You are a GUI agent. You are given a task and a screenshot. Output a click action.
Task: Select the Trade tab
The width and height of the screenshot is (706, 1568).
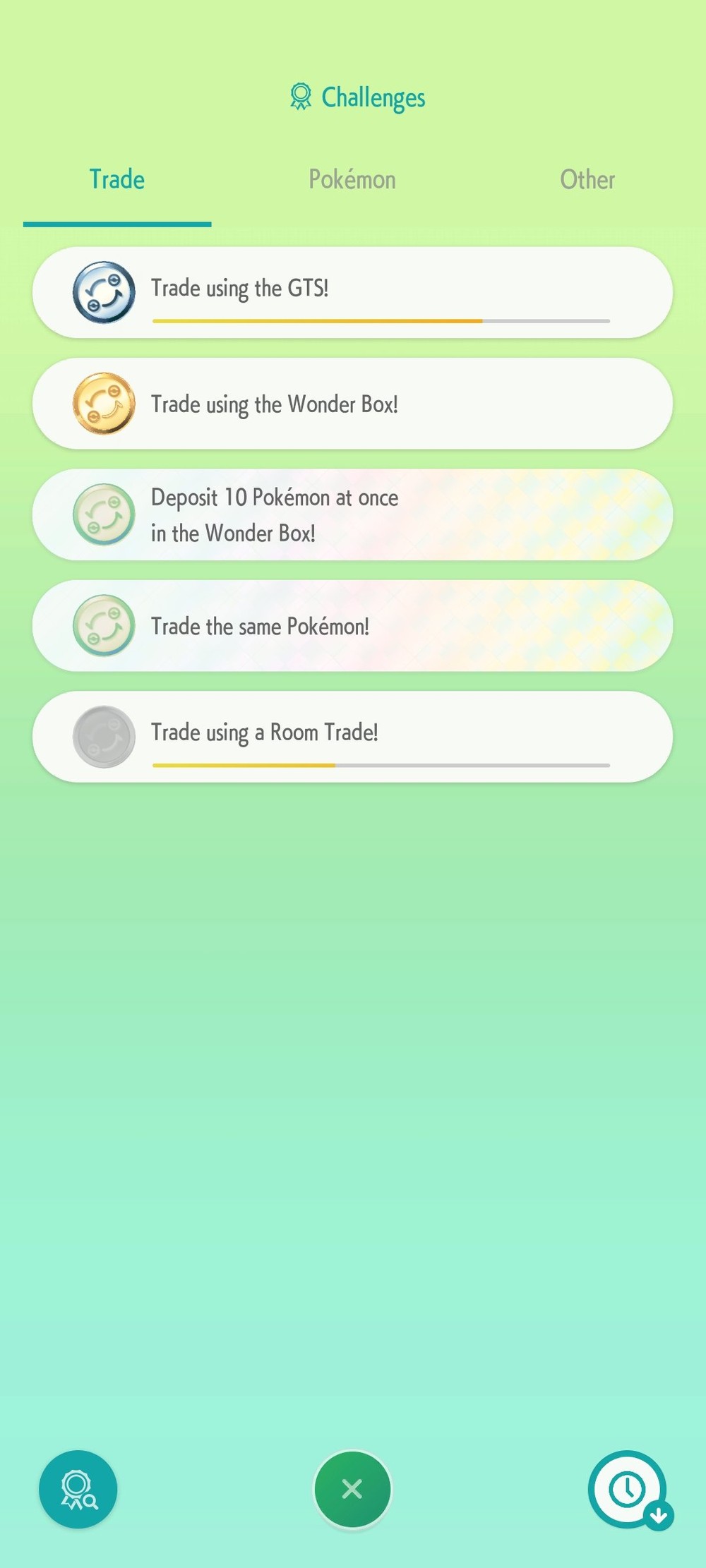coord(117,180)
